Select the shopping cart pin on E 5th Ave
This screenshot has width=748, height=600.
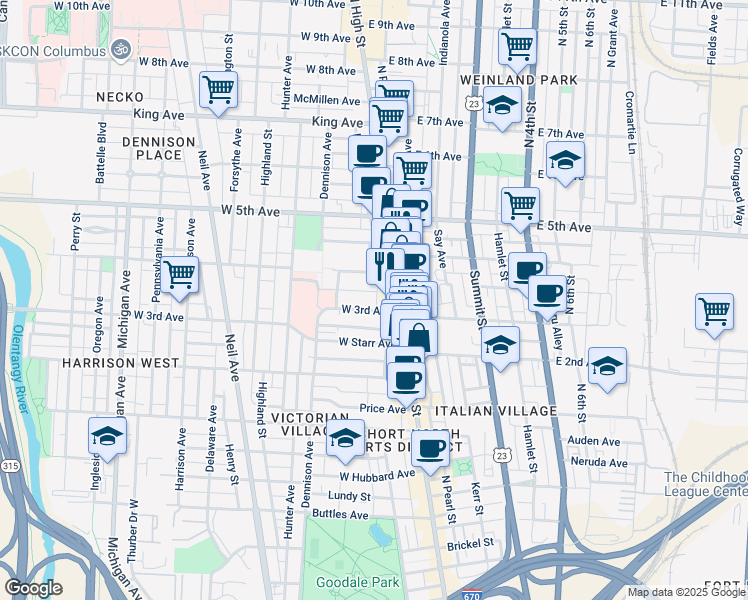coord(520,206)
